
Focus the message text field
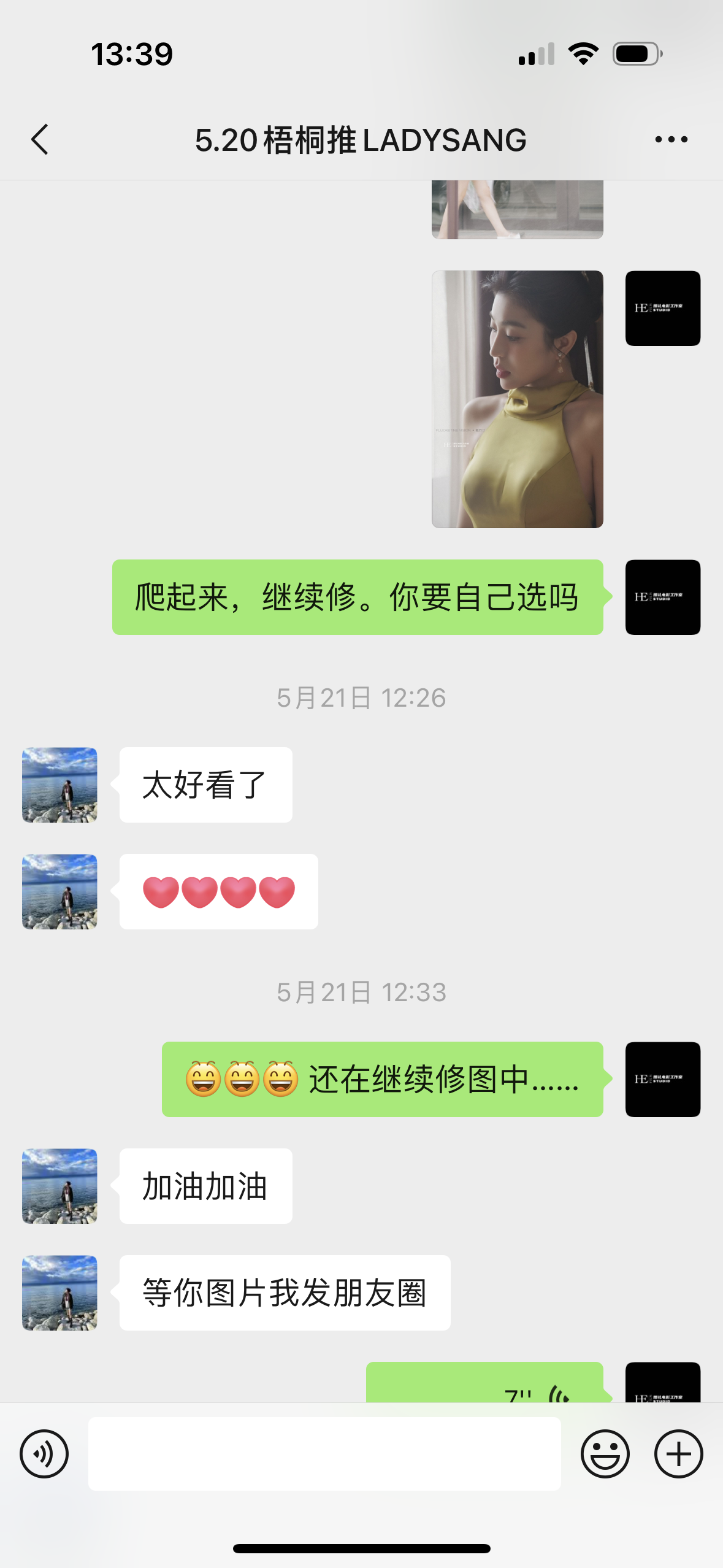coord(324,1453)
